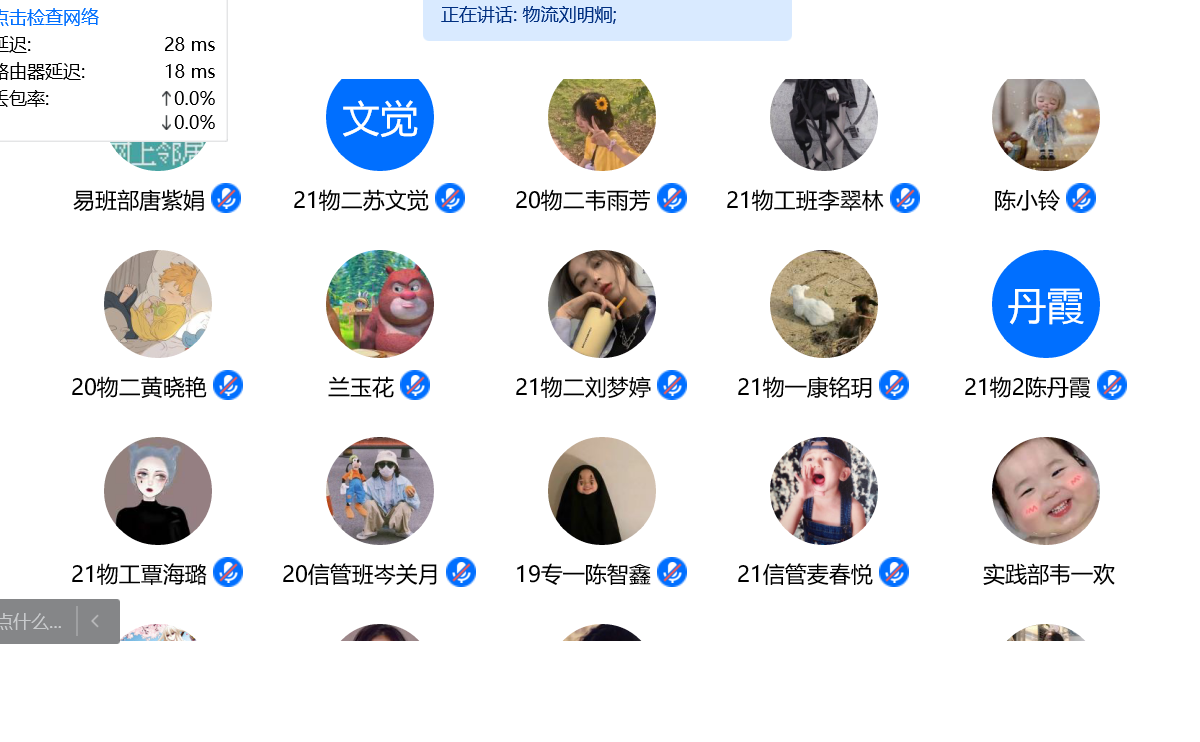Select 21物2陈丹霞's avatar
Image resolution: width=1200 pixels, height=742 pixels.
point(1046,304)
